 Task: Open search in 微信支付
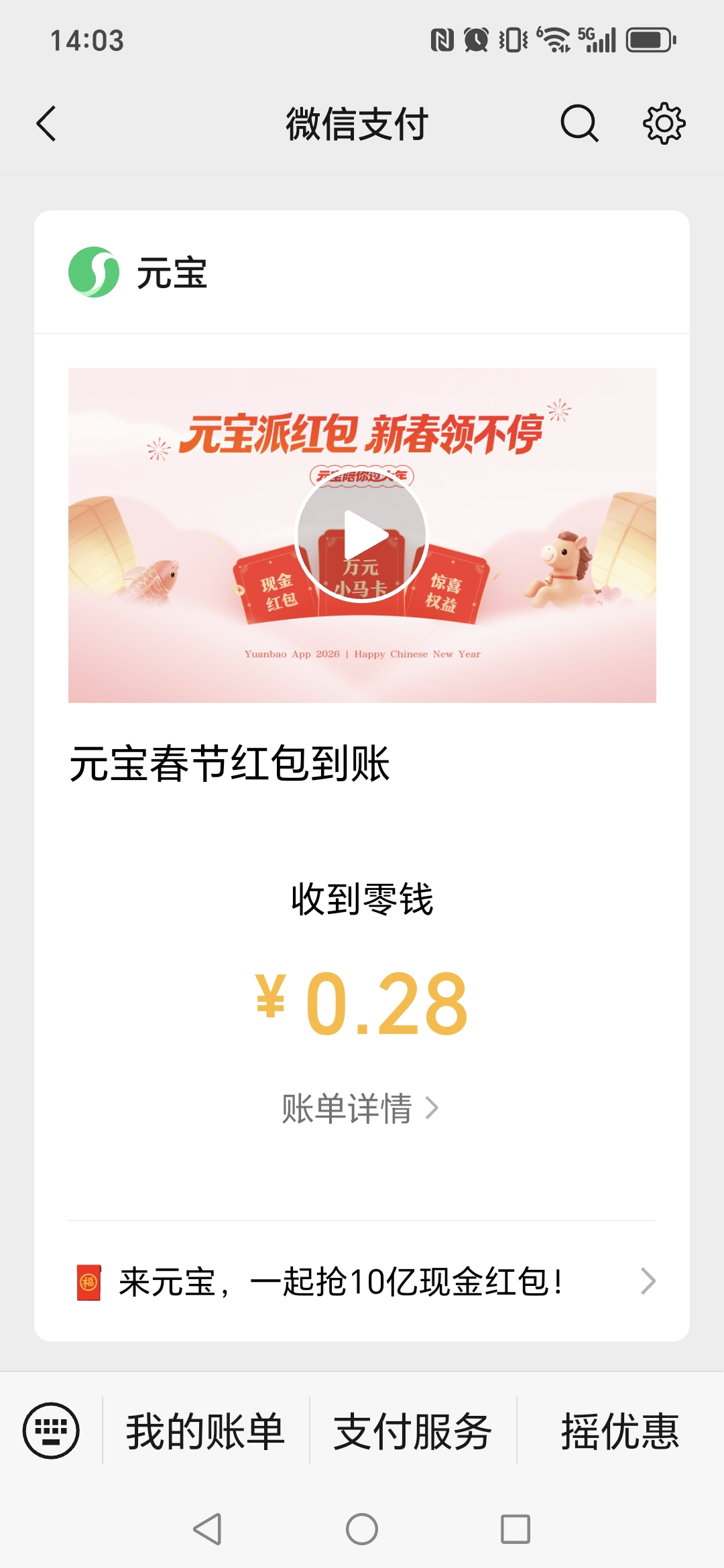click(579, 124)
